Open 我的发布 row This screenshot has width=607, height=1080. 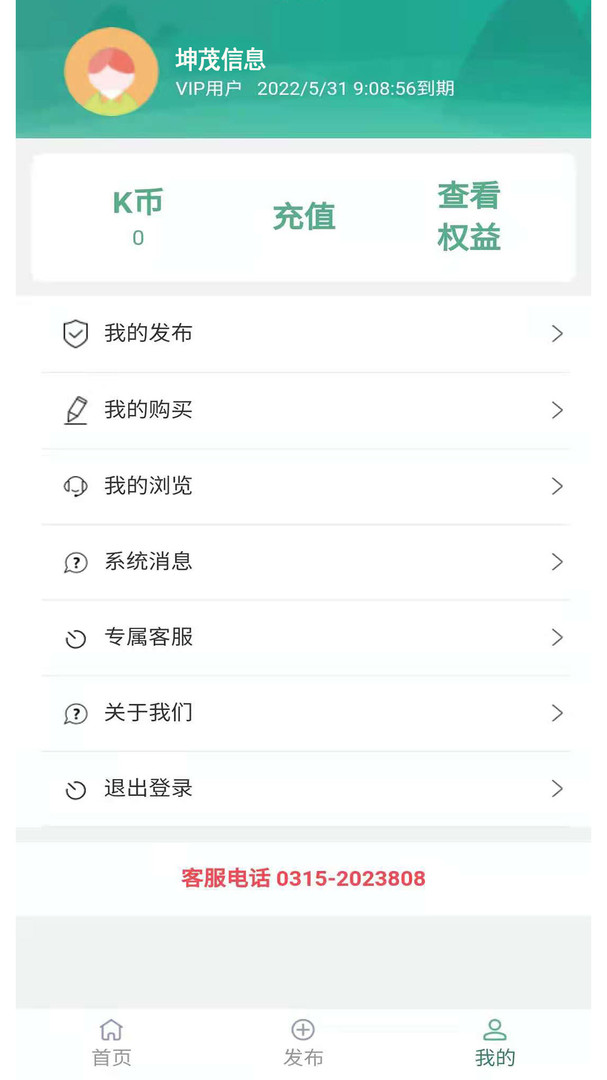click(305, 334)
